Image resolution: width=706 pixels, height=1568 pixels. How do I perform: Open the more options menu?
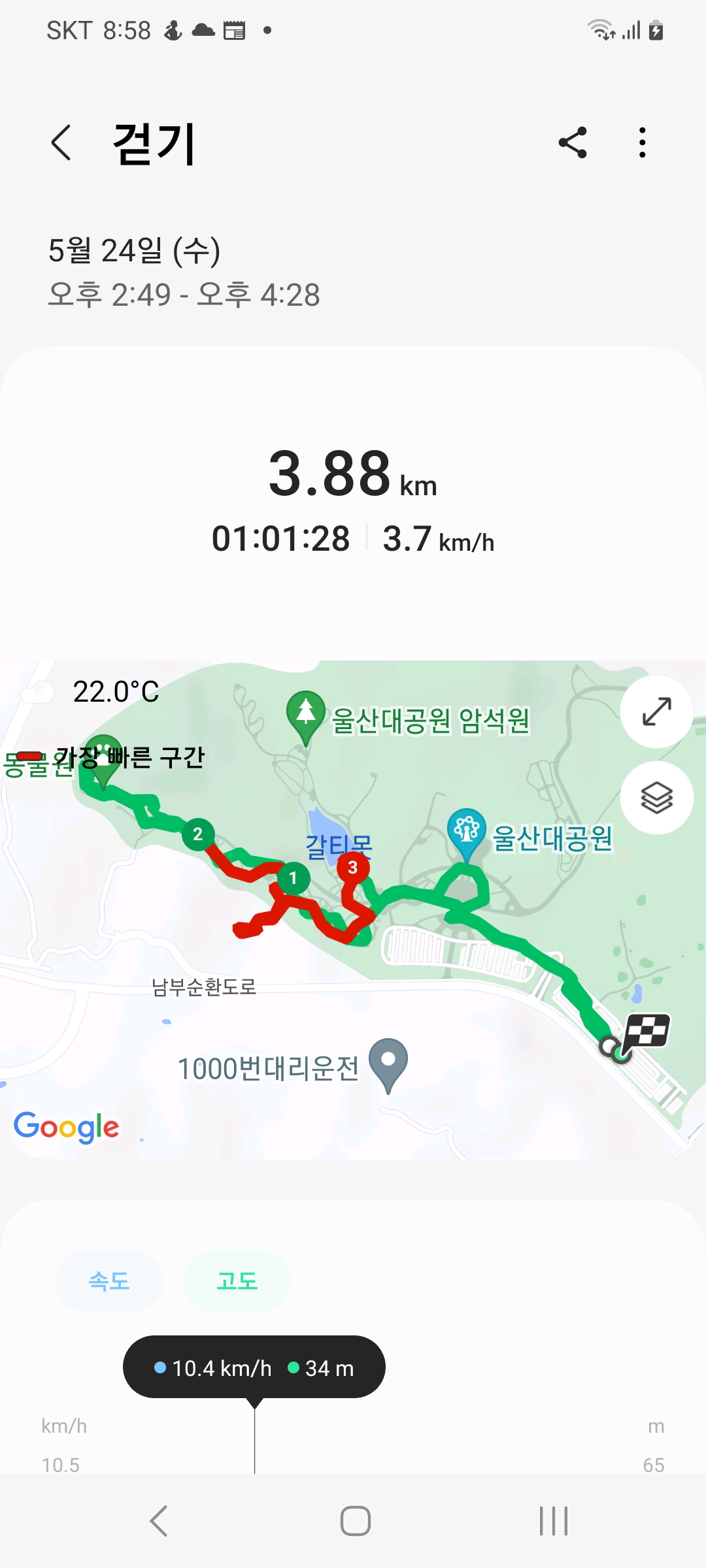coord(643,142)
